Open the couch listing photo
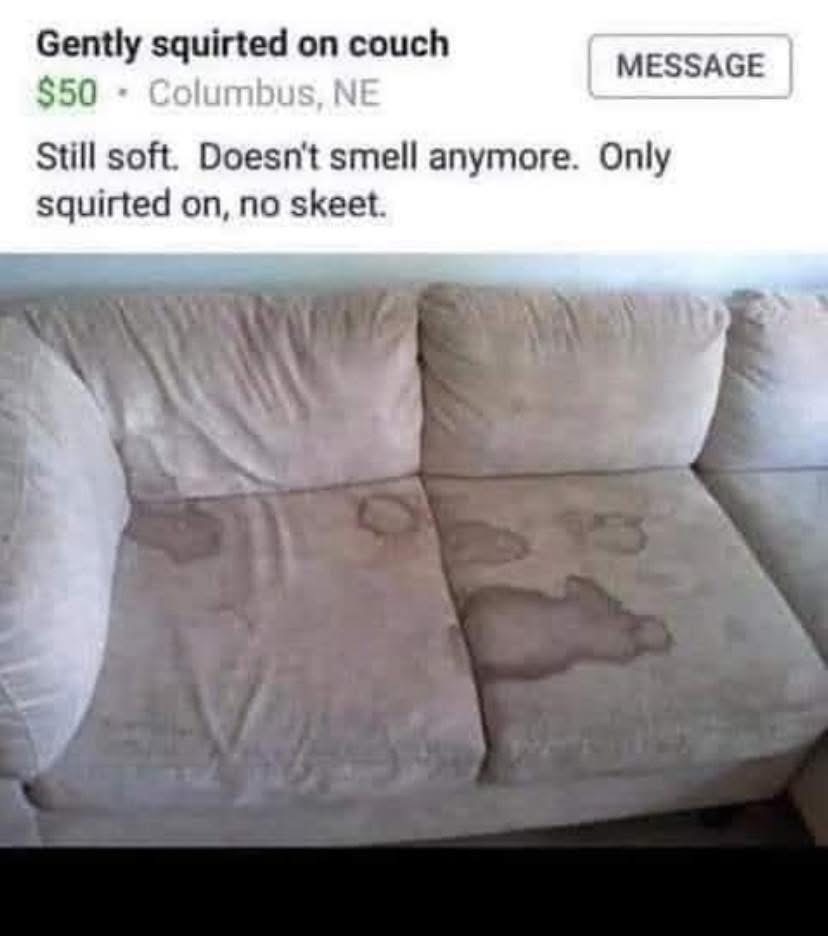The width and height of the screenshot is (828, 936). coord(414,550)
